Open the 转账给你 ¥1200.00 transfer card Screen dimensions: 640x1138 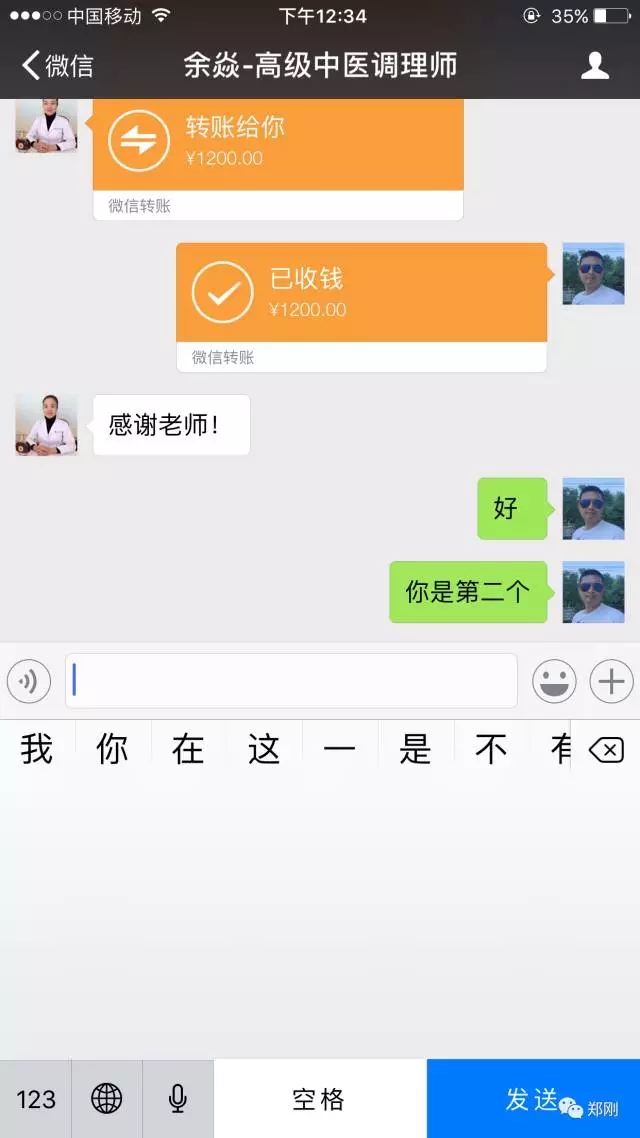(x=278, y=159)
